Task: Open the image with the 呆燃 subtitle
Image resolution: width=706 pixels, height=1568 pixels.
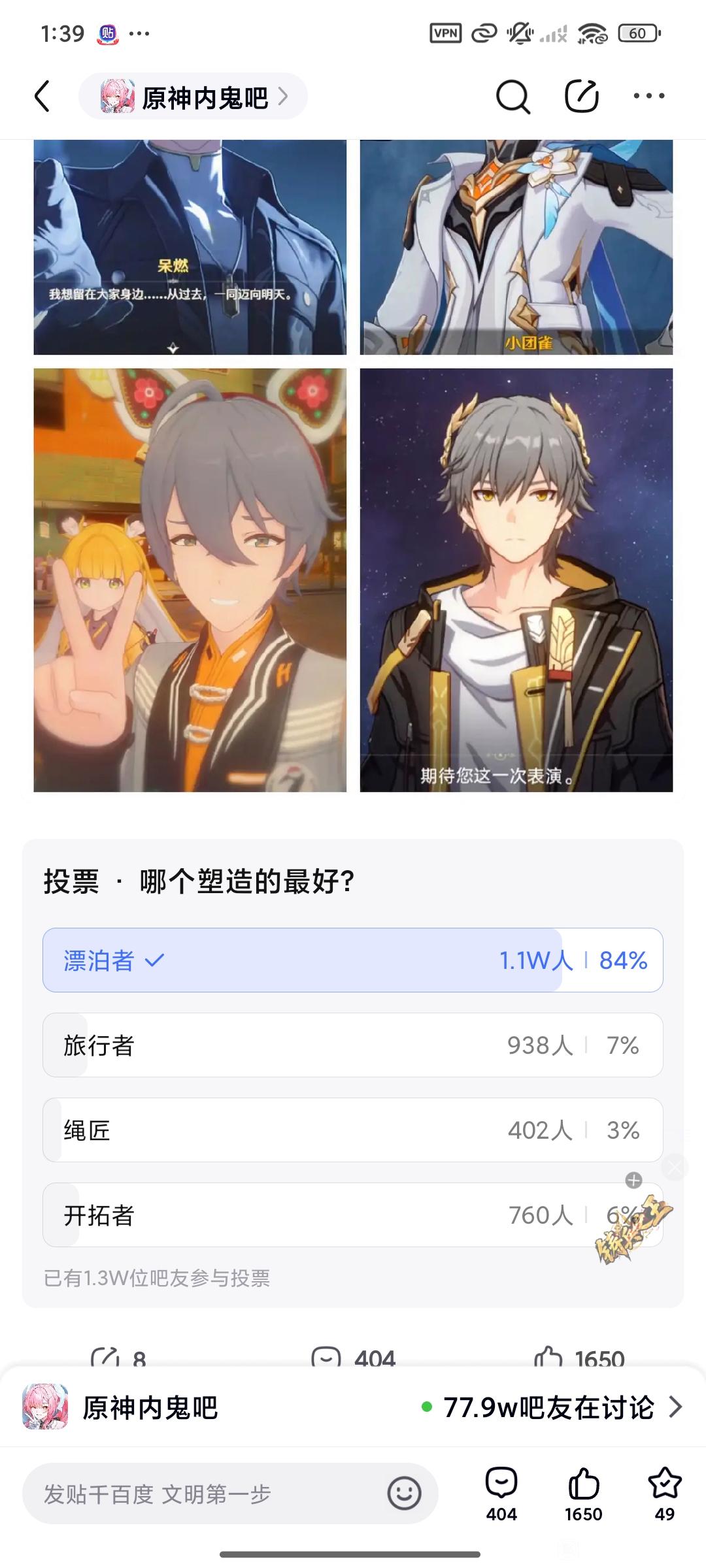Action: tap(190, 247)
